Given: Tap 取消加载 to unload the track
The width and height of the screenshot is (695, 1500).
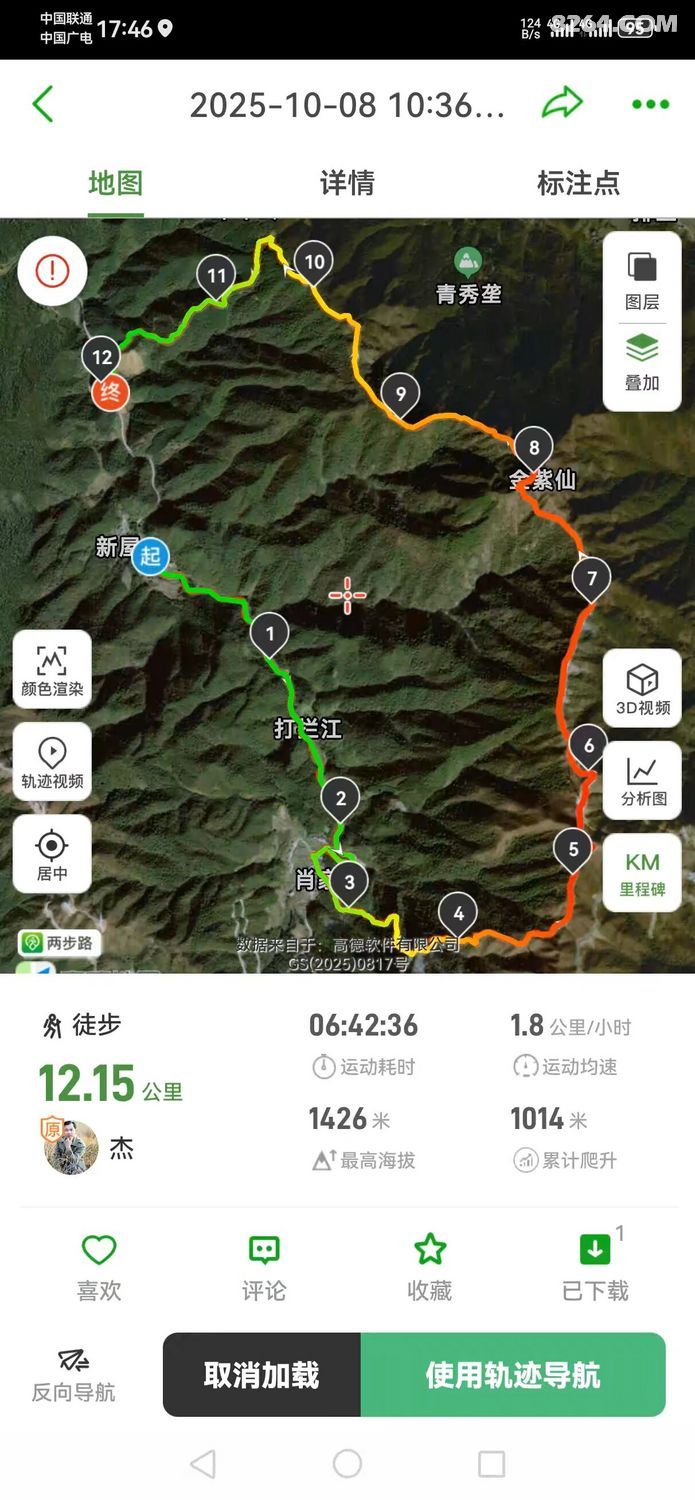Looking at the screenshot, I should click(262, 1375).
